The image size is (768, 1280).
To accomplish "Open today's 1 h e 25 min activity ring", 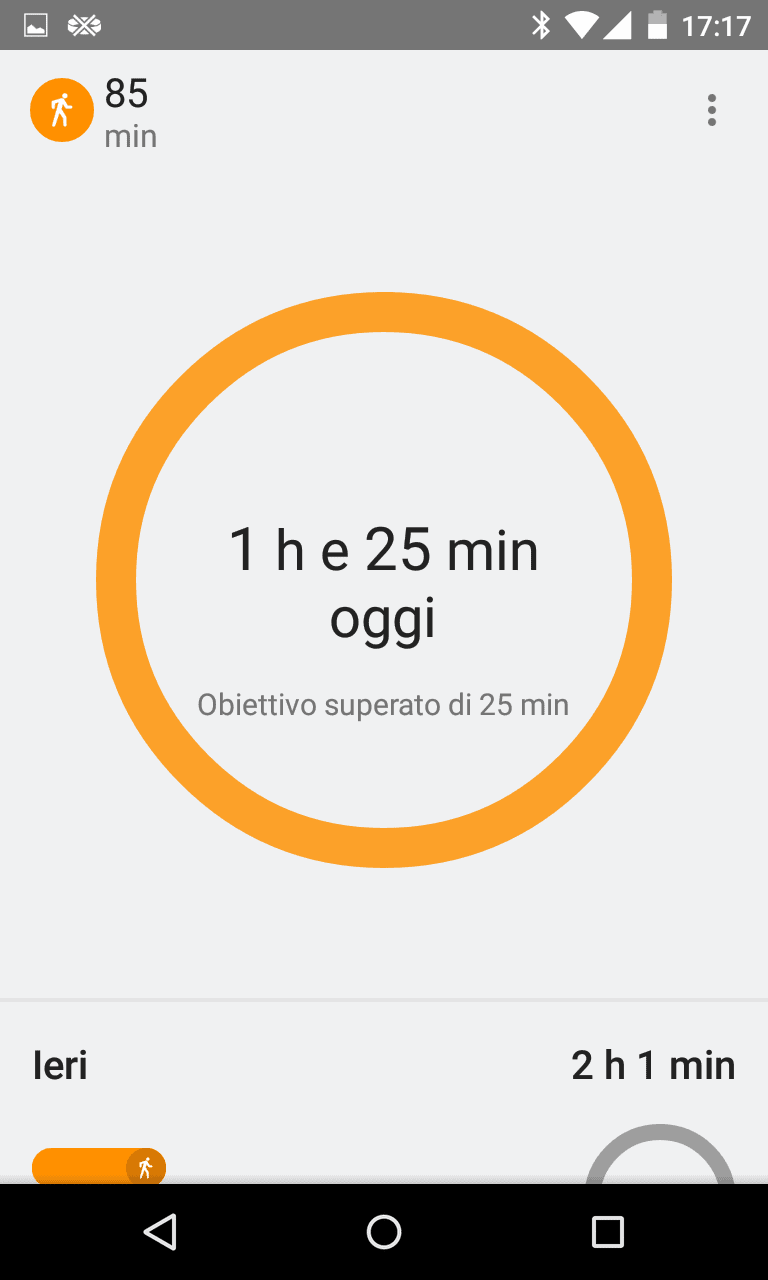I will click(384, 580).
